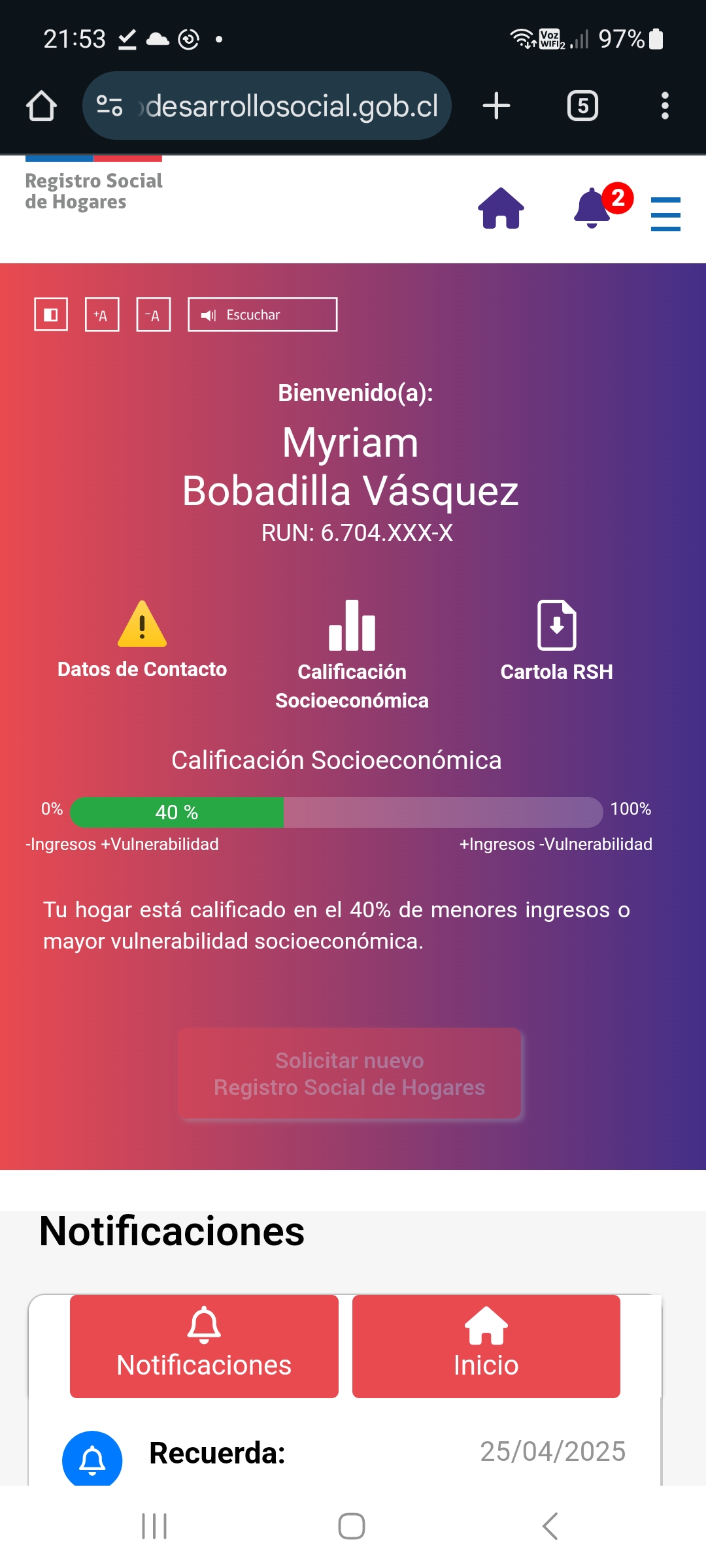The image size is (706, 1568).
Task: Decrease text size with -A
Action: click(153, 315)
